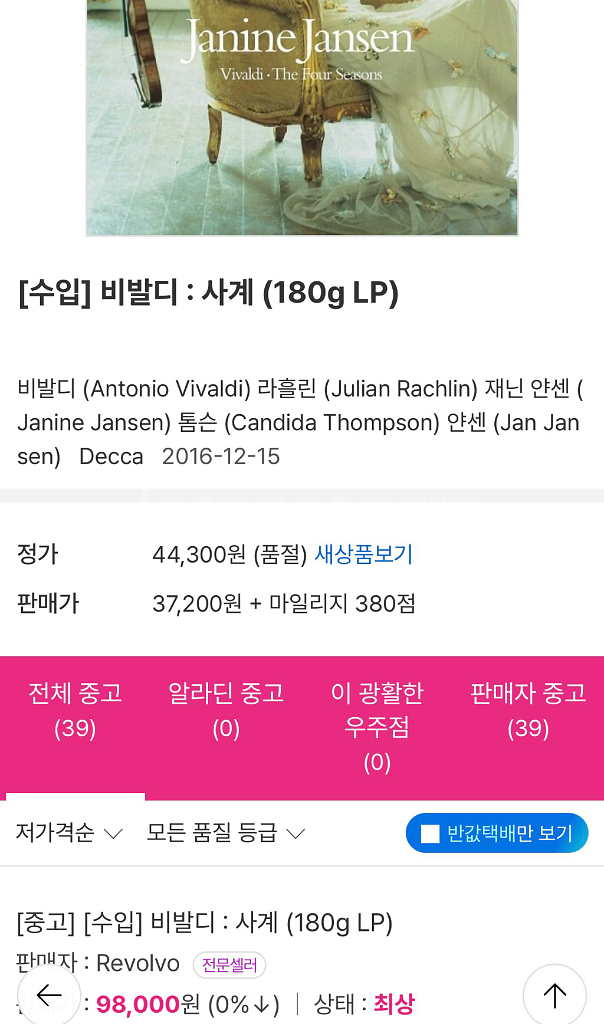Expand the 모든 품질 등급 dropdown
This screenshot has height=1024, width=604.
(226, 832)
